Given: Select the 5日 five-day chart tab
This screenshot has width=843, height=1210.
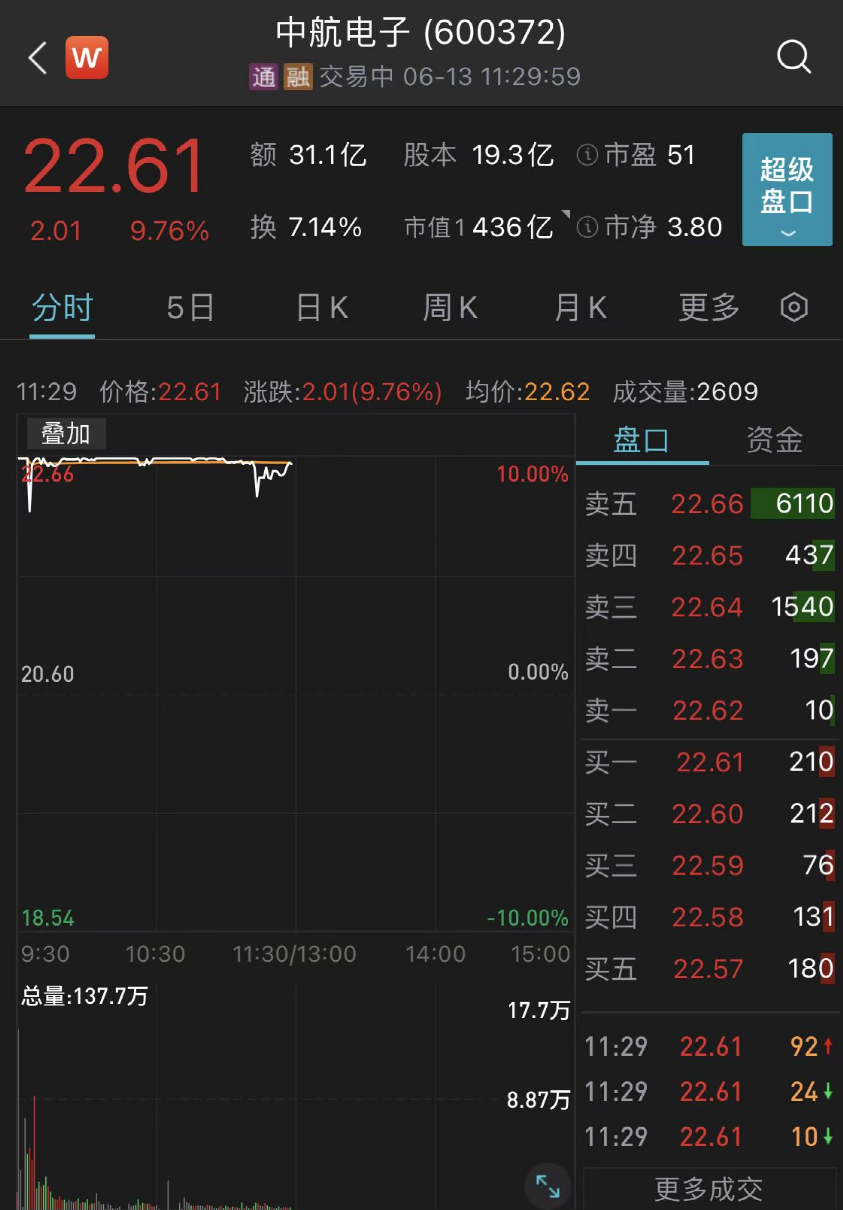Looking at the screenshot, I should tap(188, 307).
